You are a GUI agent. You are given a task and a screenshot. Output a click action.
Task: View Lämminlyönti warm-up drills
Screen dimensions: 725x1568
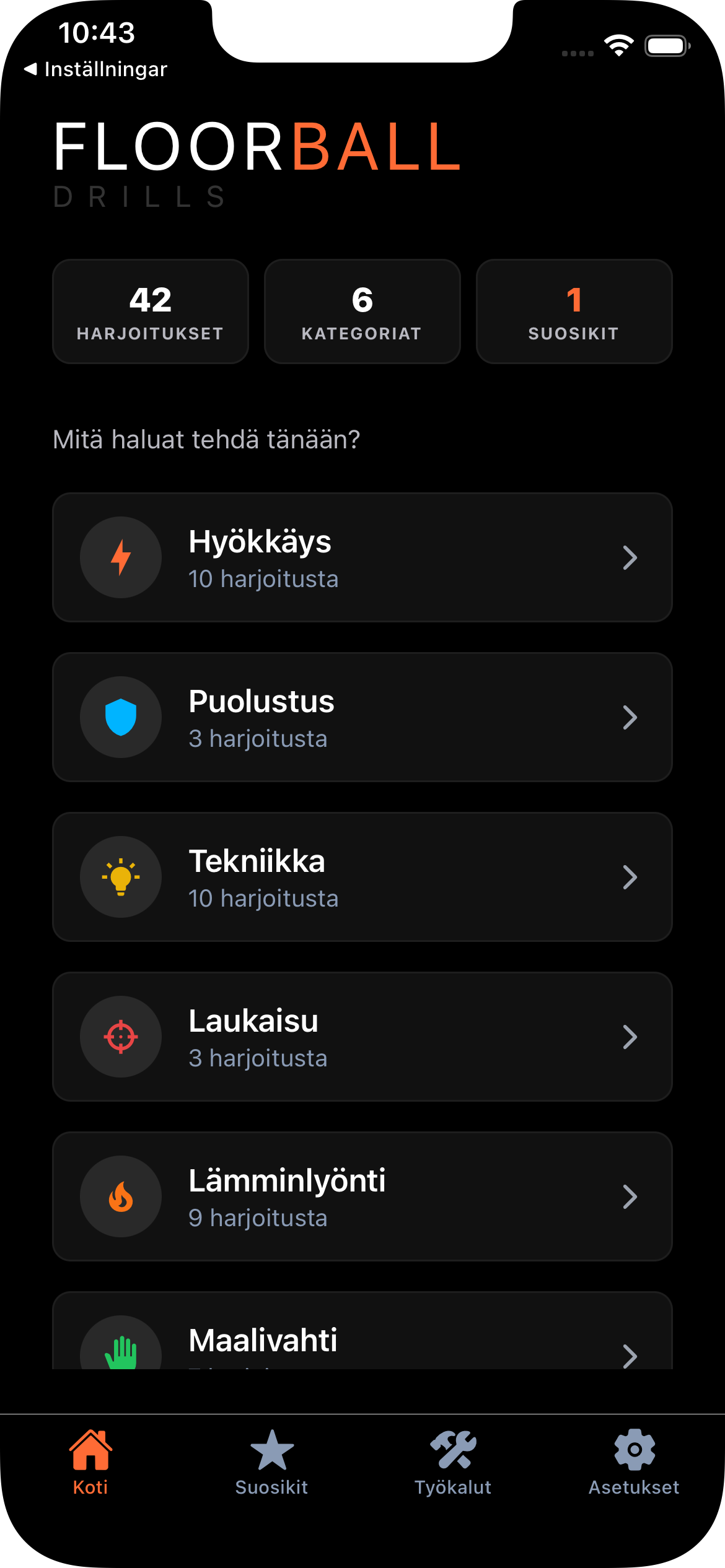[x=362, y=1196]
